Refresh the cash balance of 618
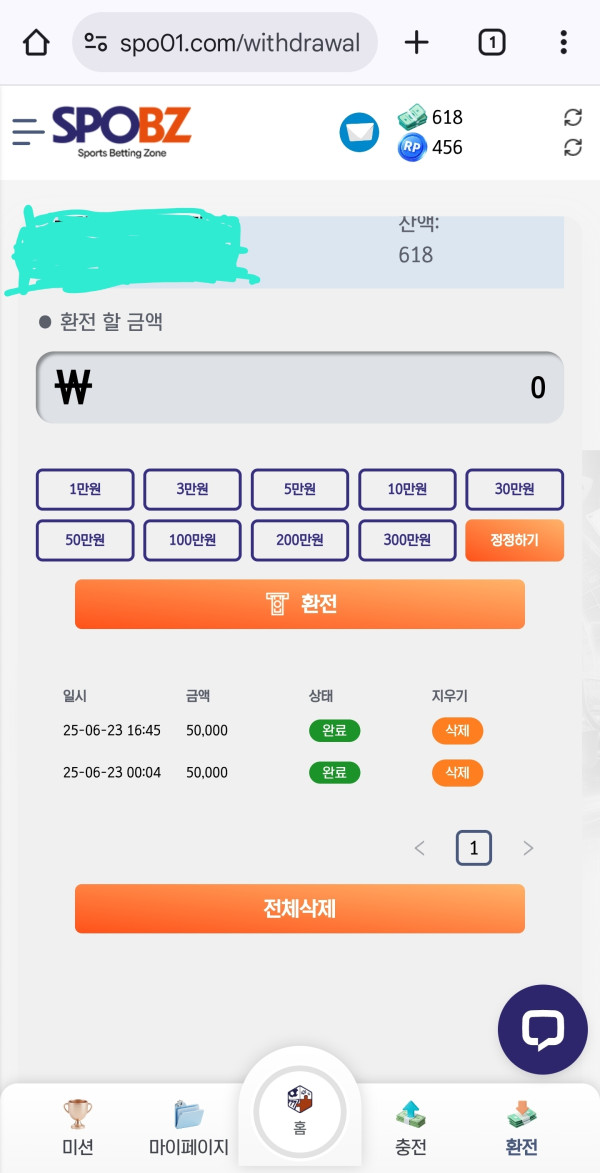The image size is (600, 1173). (573, 117)
